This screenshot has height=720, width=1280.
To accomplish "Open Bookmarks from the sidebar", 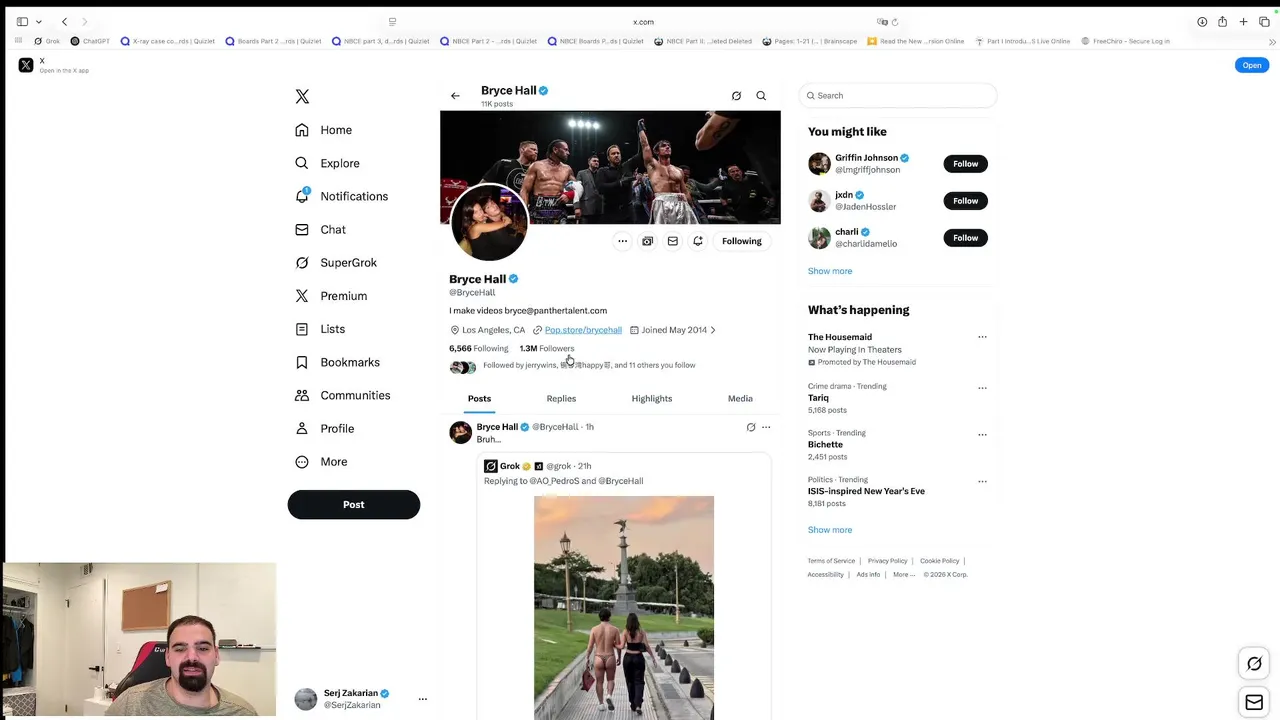I will click(x=349, y=362).
